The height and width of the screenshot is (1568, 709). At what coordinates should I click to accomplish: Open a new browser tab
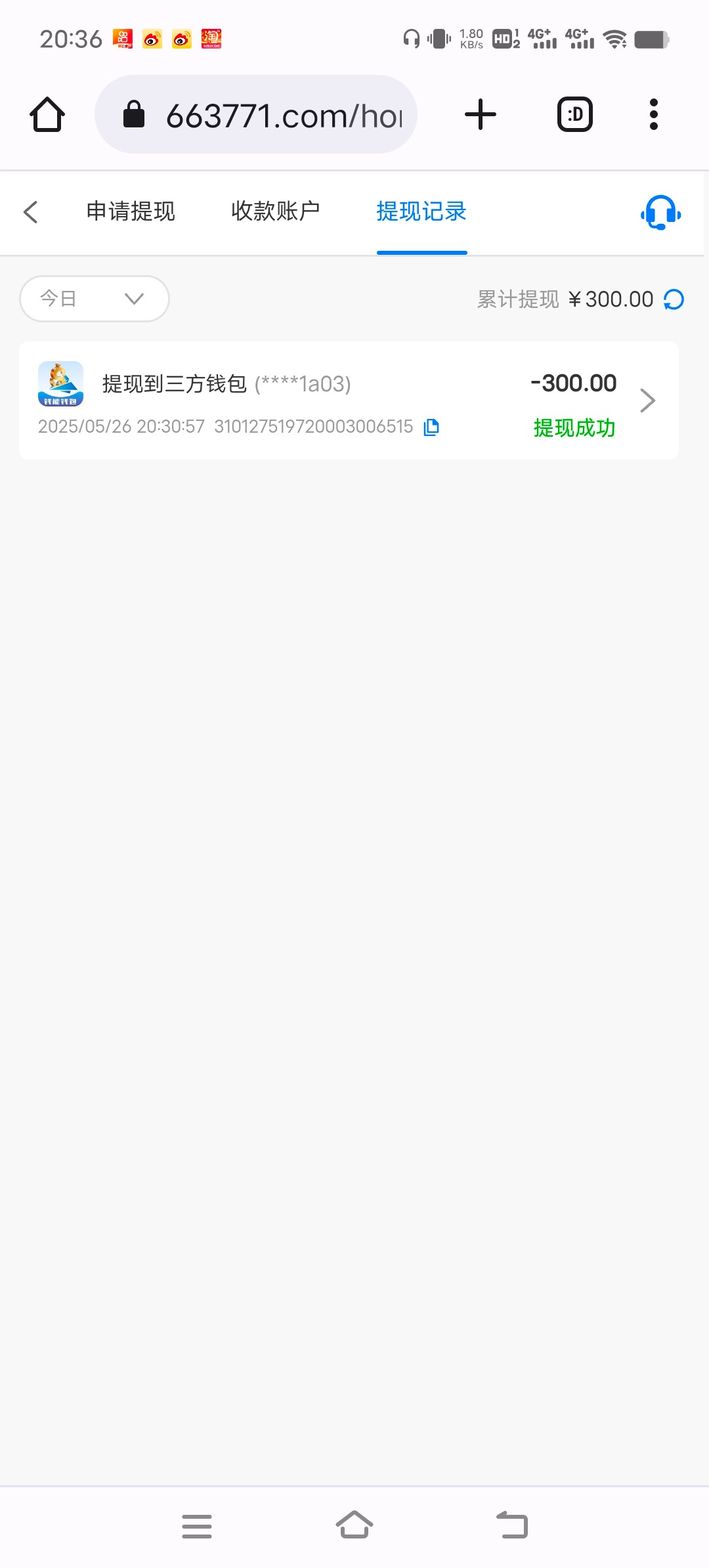point(481,115)
